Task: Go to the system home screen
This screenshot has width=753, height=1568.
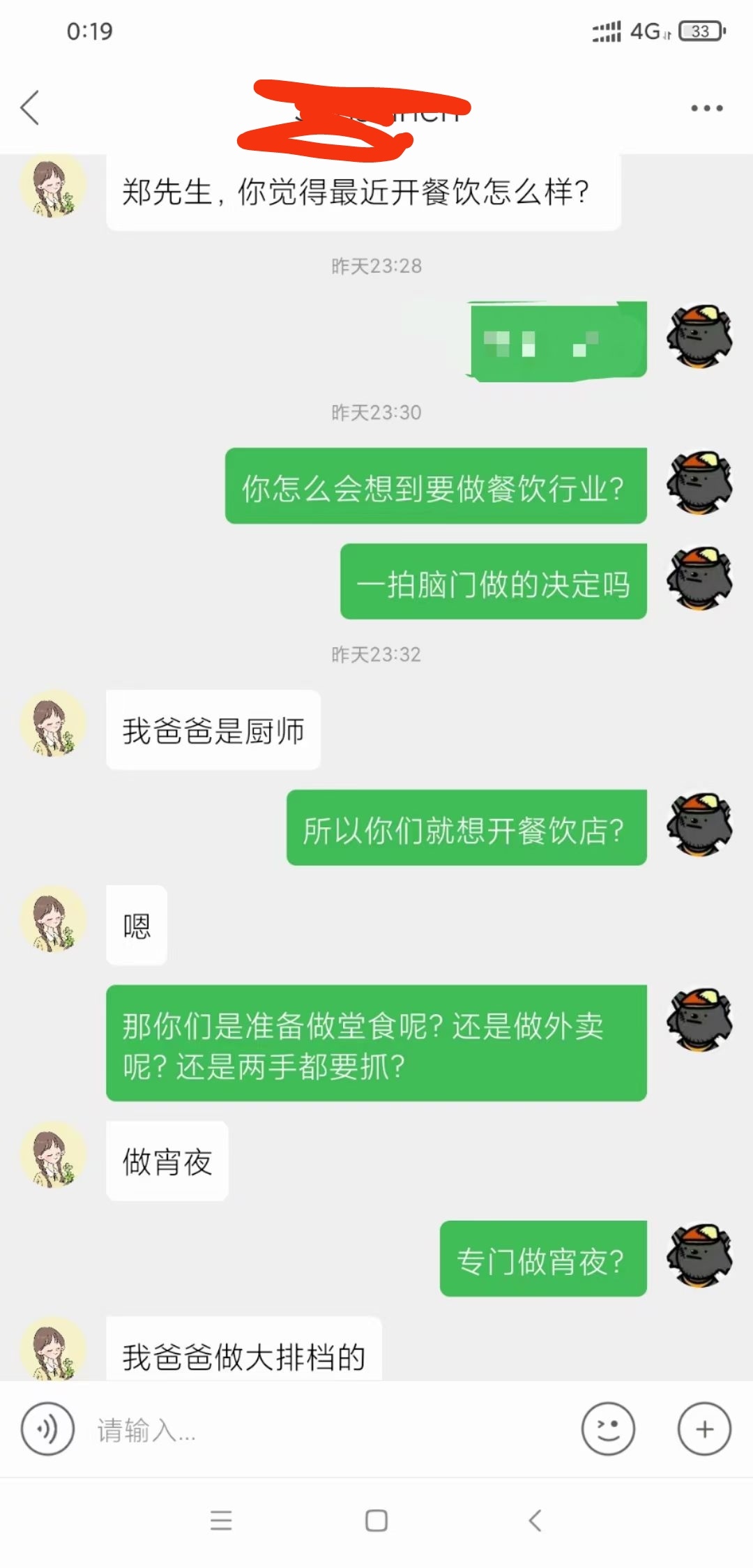Action: [x=376, y=1521]
